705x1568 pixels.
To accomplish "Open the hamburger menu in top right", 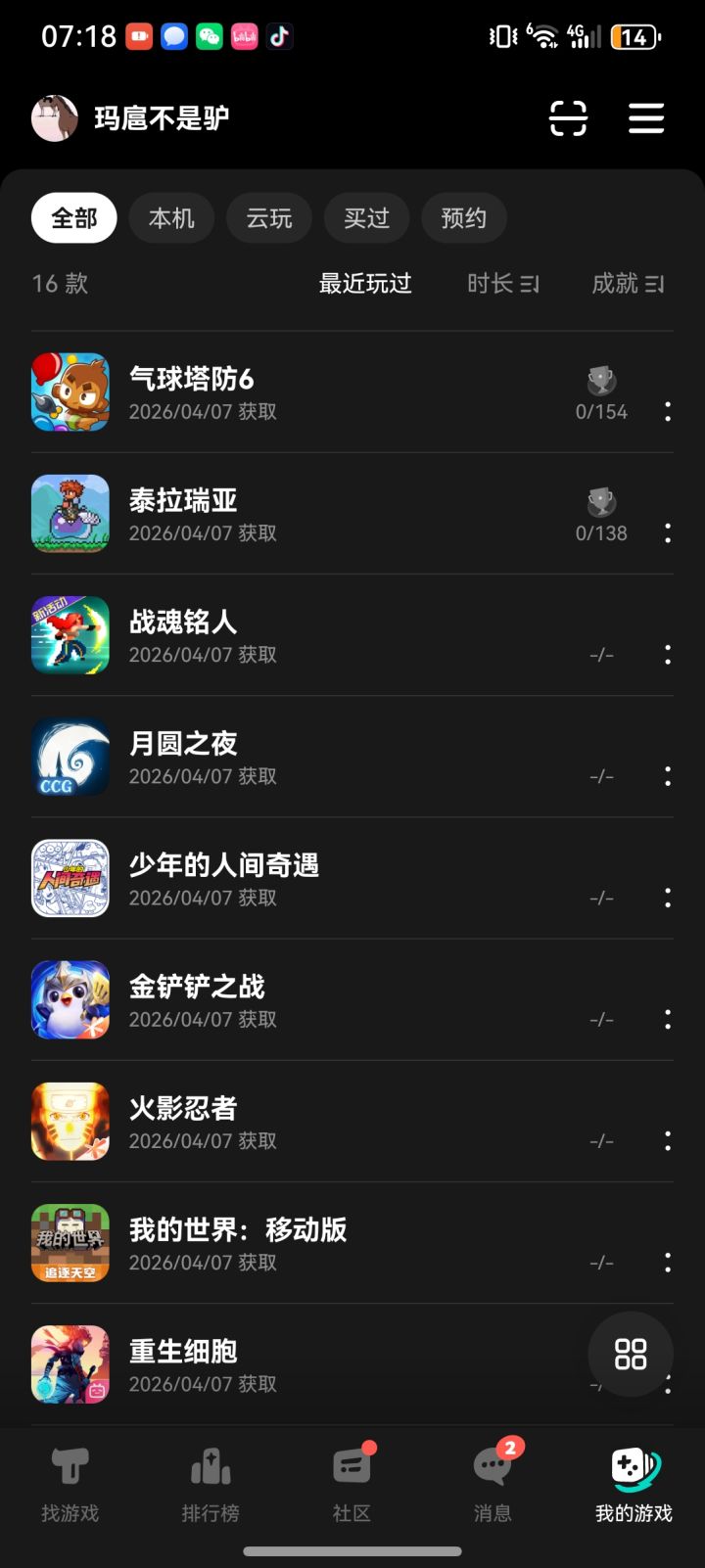I will point(645,118).
